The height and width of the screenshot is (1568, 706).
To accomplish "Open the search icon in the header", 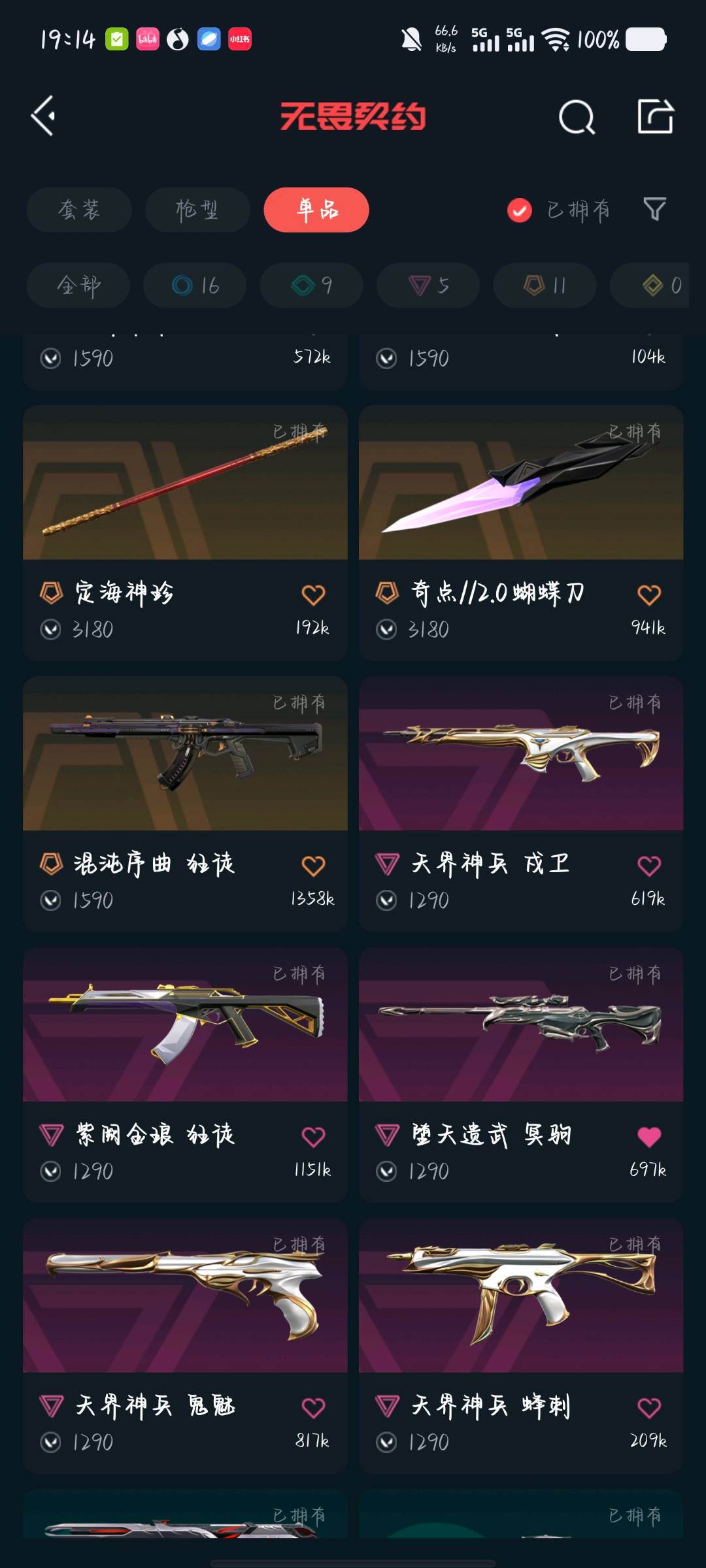I will 577,118.
